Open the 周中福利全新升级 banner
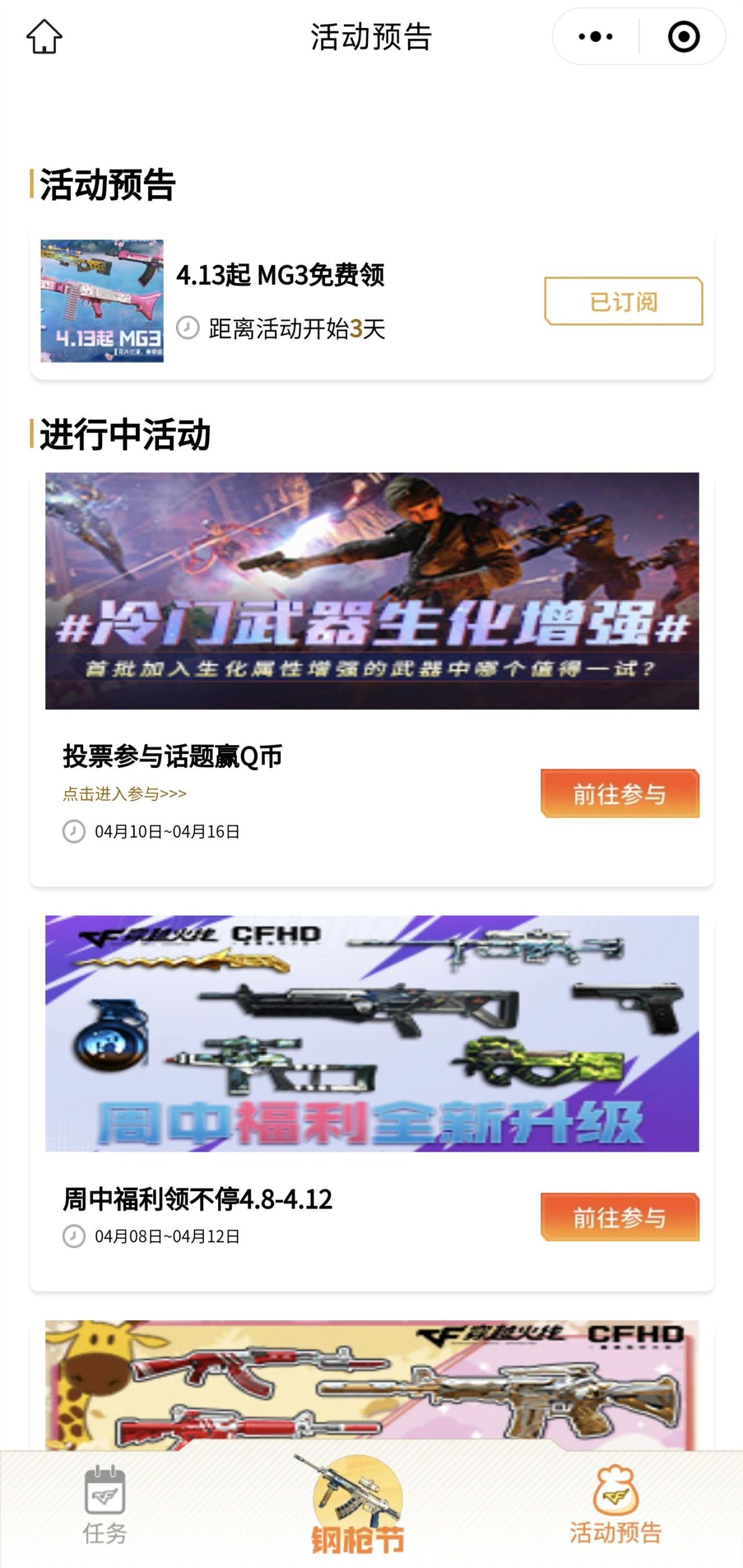Viewport: 743px width, 1568px height. [x=372, y=1033]
